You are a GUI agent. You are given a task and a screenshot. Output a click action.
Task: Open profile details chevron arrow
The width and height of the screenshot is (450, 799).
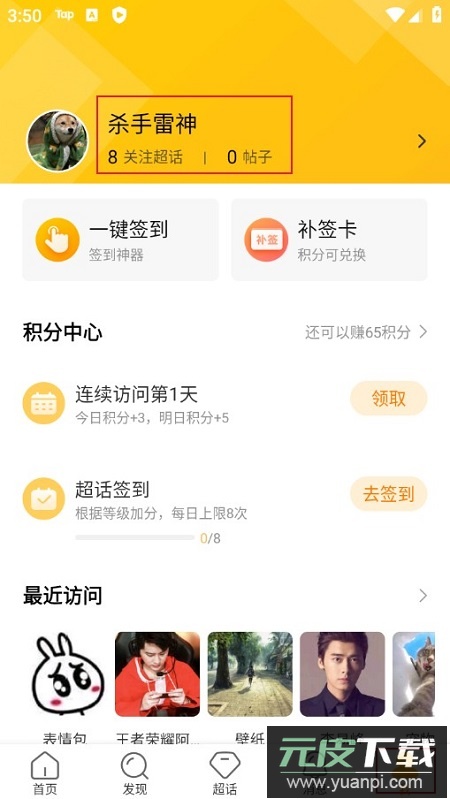pos(421,141)
